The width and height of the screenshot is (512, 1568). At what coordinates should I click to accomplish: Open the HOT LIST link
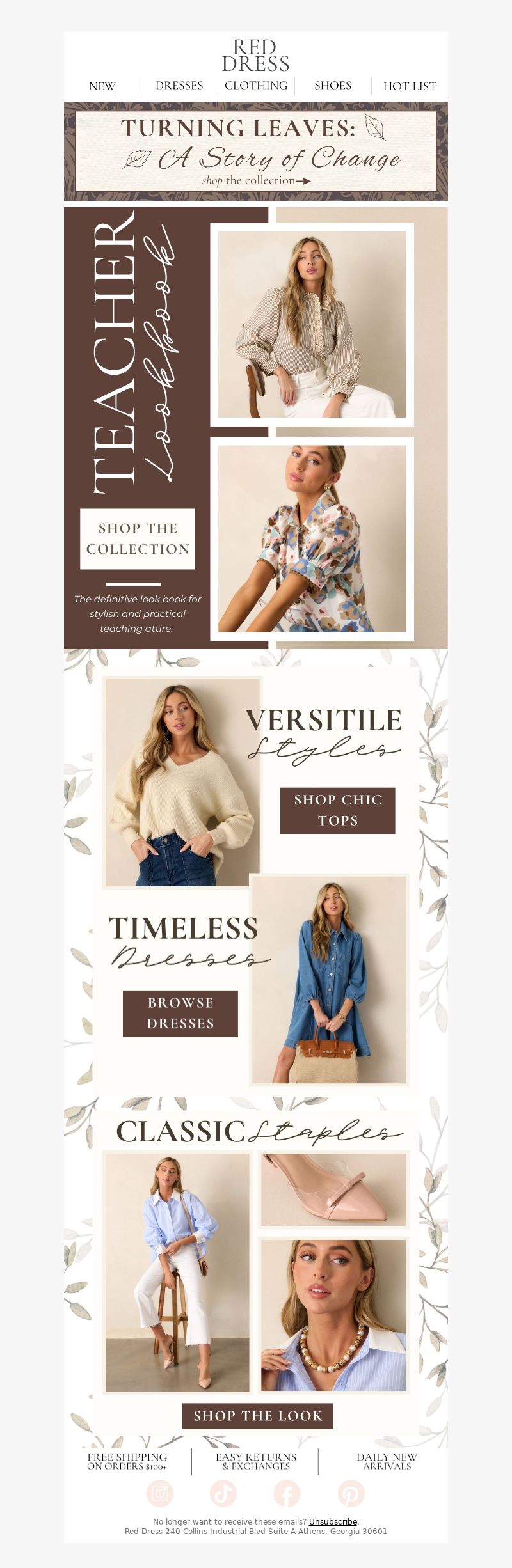[x=410, y=86]
